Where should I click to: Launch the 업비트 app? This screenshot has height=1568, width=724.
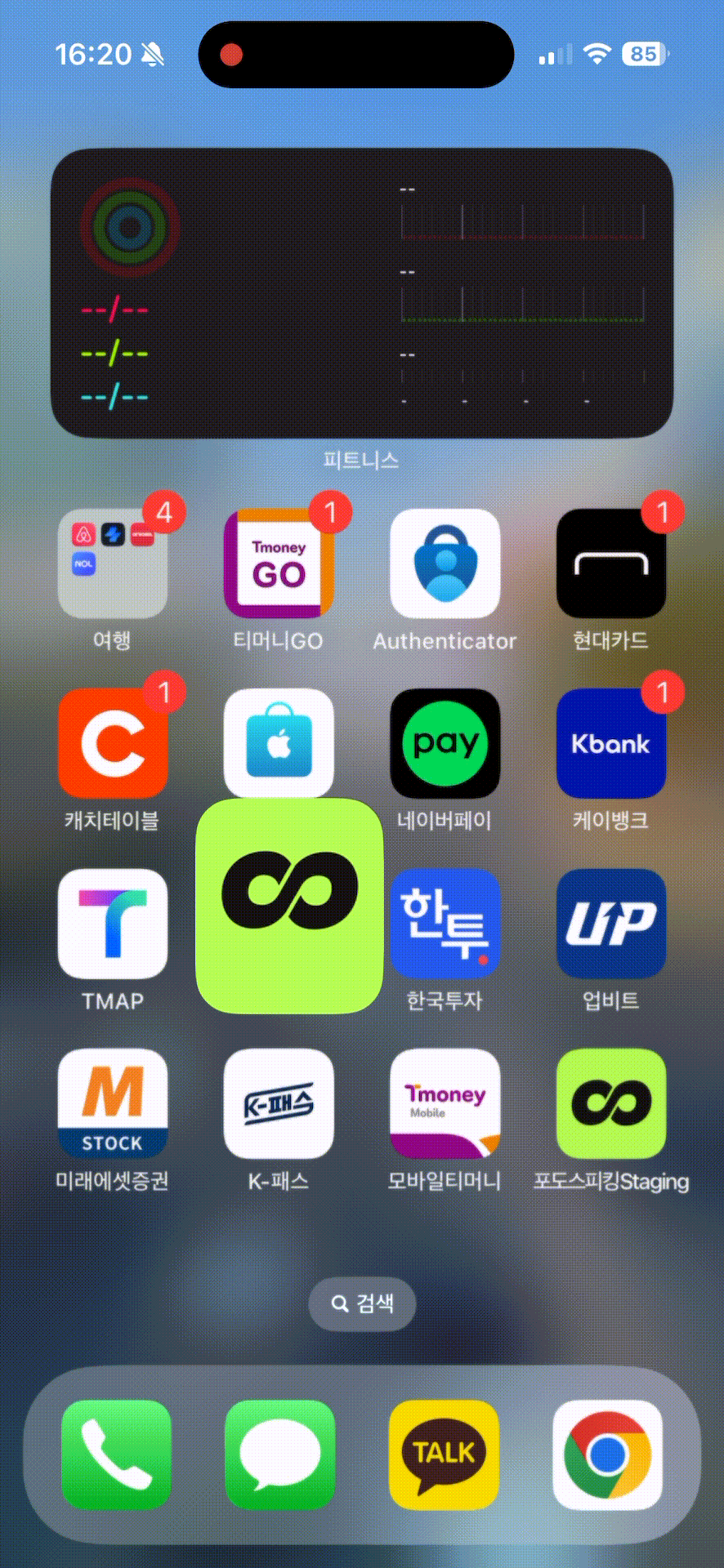click(610, 924)
